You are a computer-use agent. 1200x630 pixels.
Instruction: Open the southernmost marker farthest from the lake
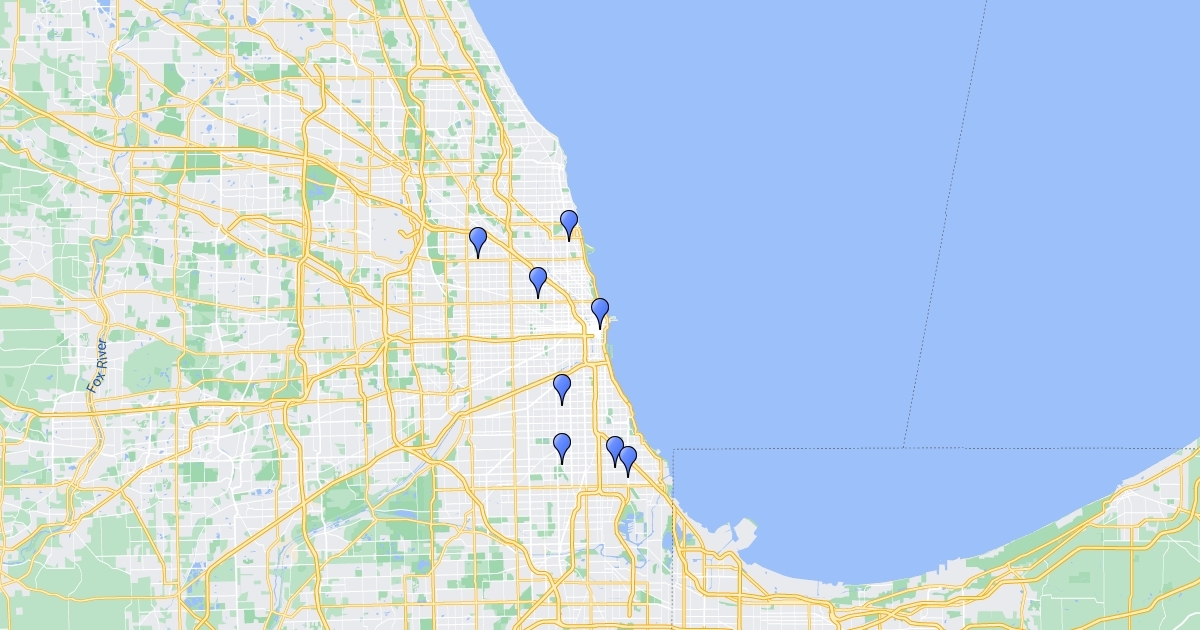coord(562,446)
